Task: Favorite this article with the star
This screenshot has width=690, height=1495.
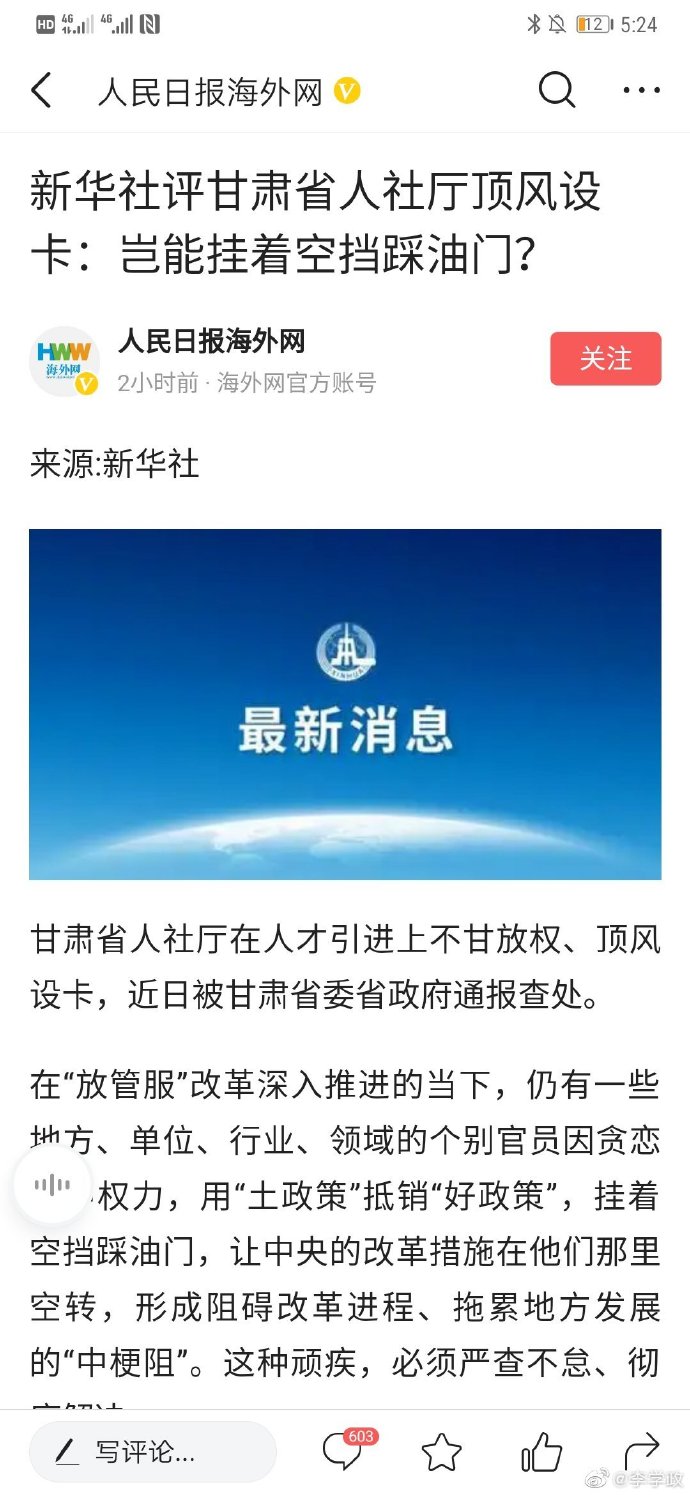Action: tap(441, 1452)
